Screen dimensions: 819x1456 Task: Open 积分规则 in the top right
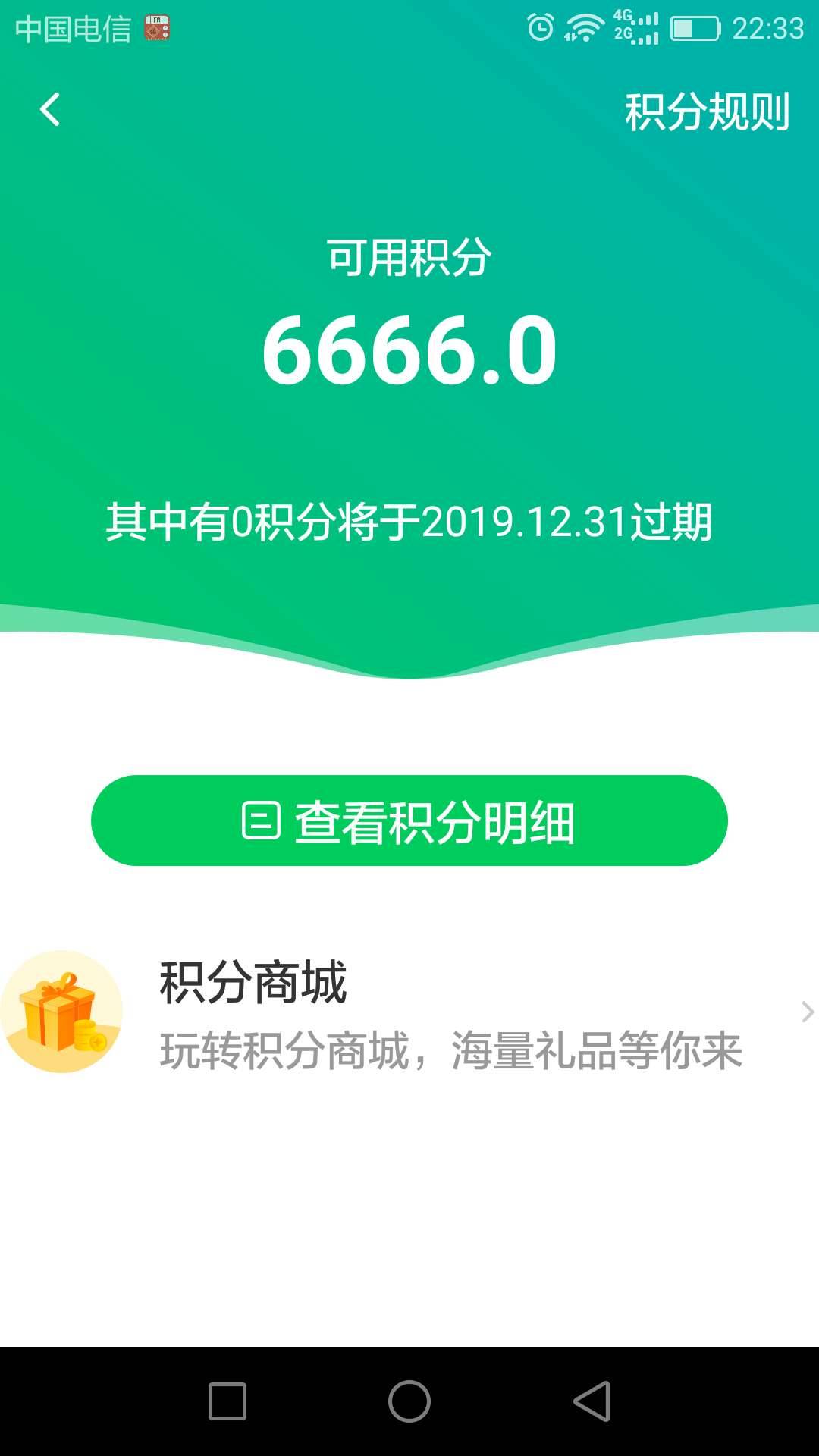coord(705,110)
